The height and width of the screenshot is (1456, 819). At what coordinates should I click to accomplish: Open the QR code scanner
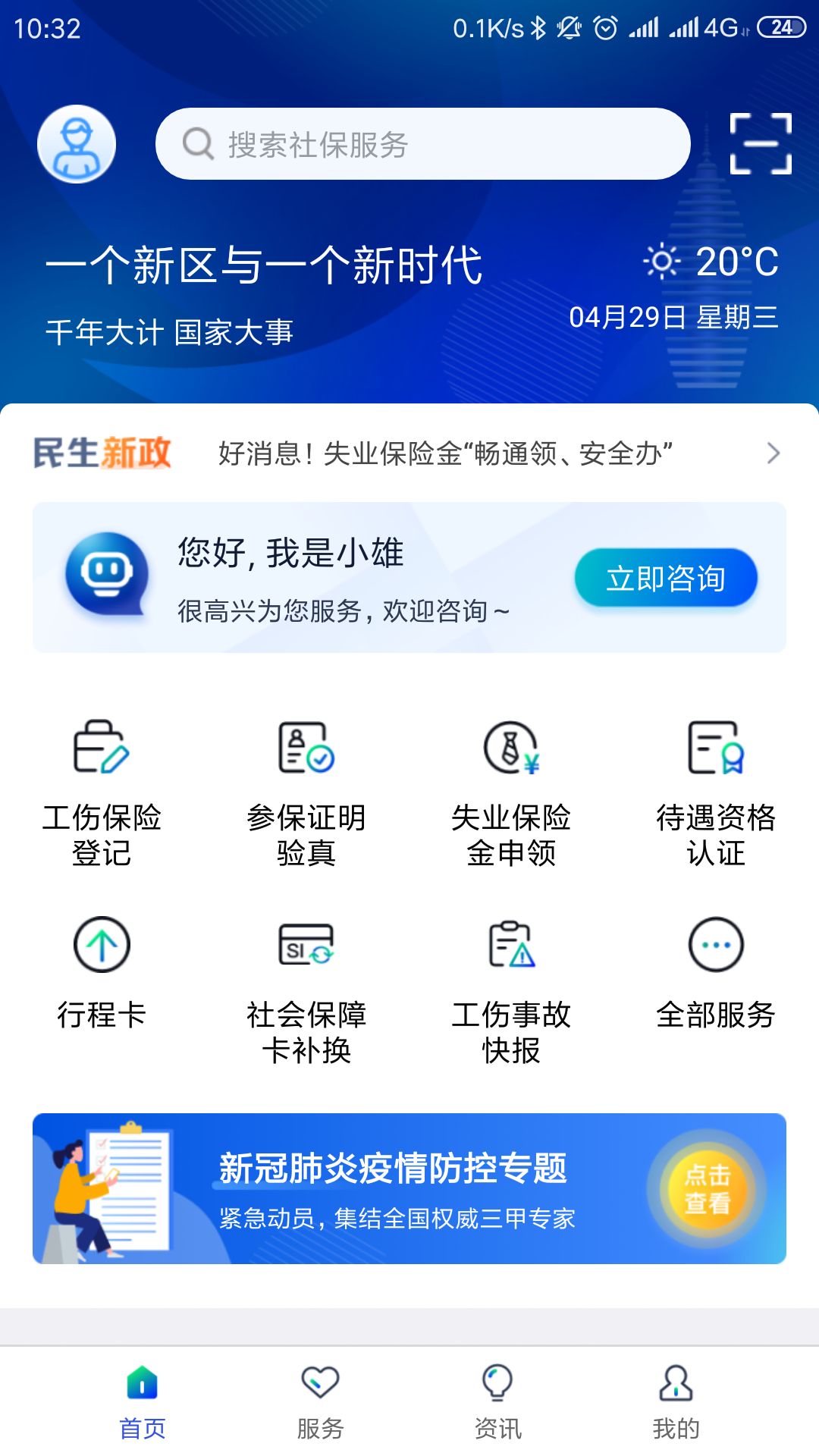[x=760, y=144]
